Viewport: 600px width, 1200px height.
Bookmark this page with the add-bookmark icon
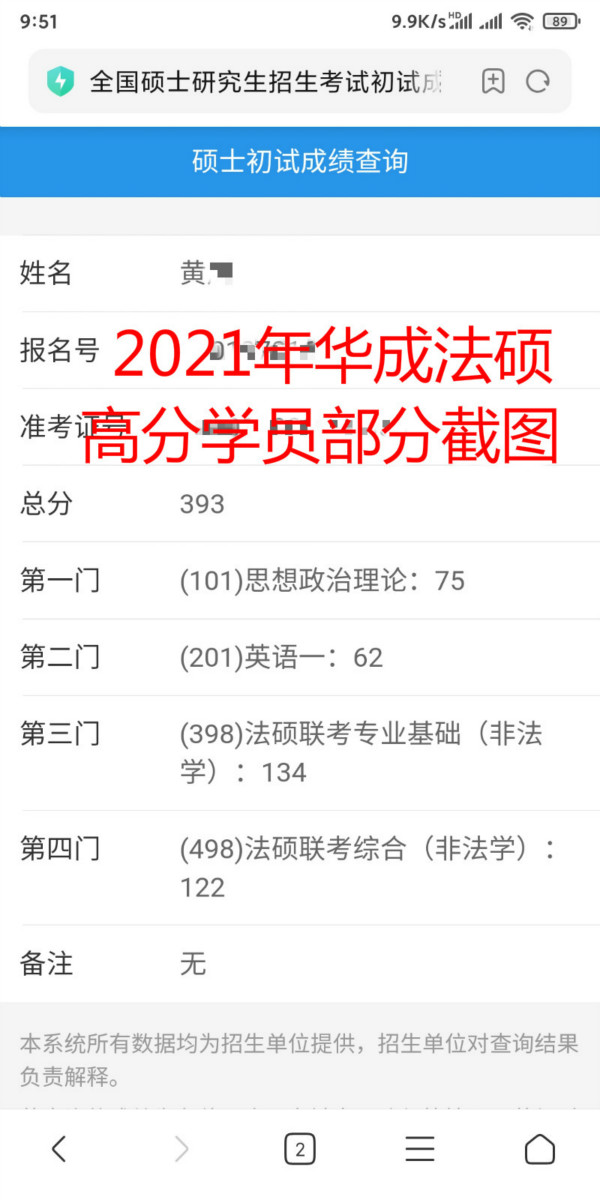492,81
